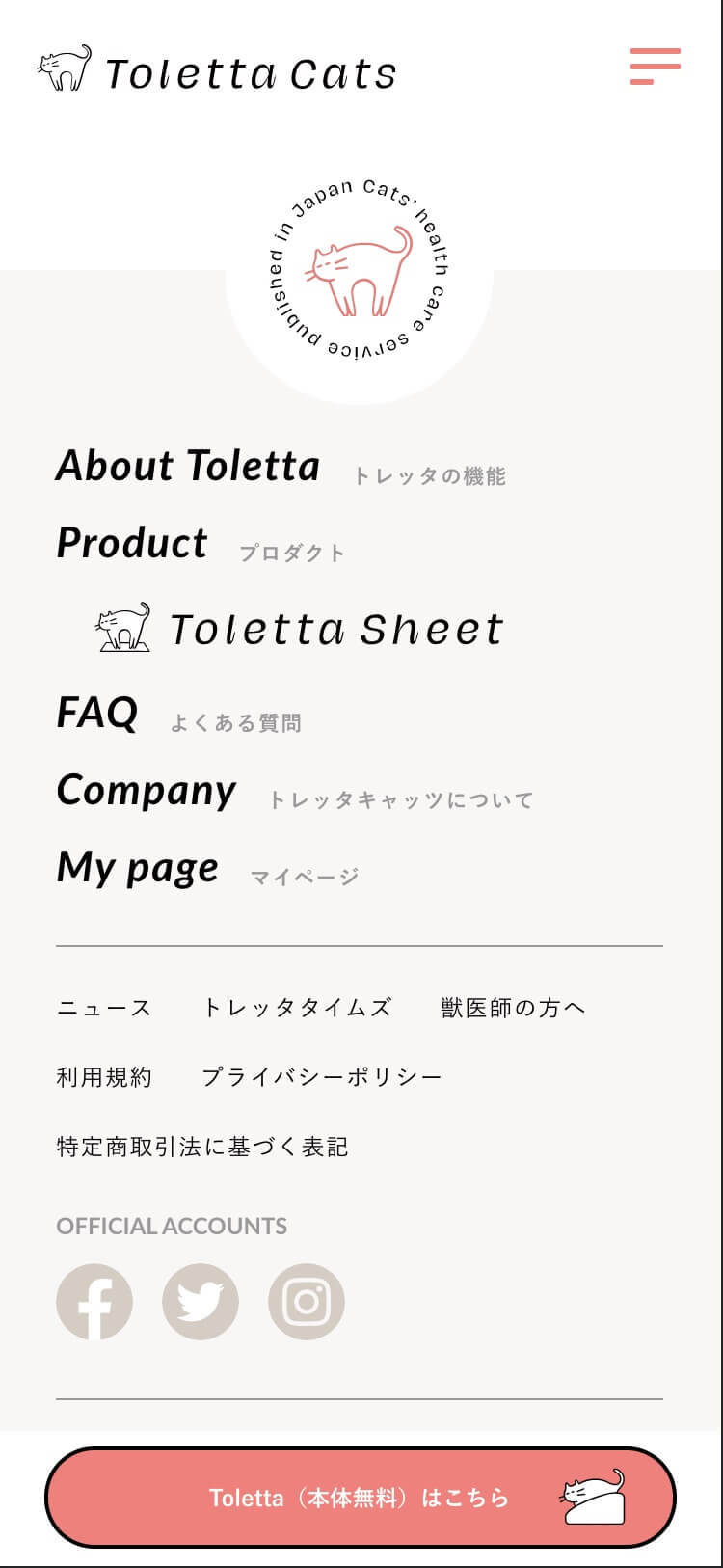
Task: Open the Toletta Sheet link
Action: 300,629
